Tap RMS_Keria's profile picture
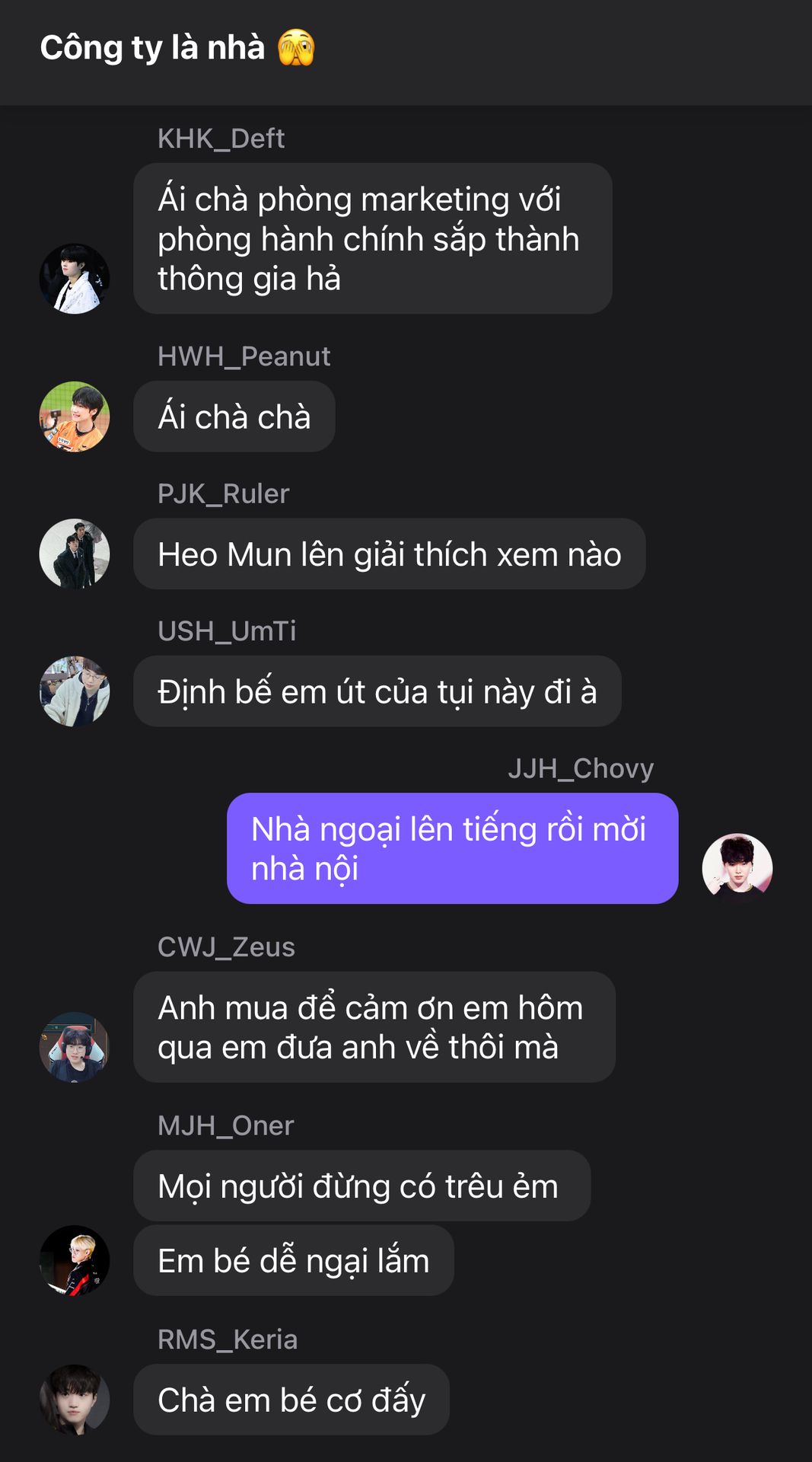812x1462 pixels. [75, 1400]
